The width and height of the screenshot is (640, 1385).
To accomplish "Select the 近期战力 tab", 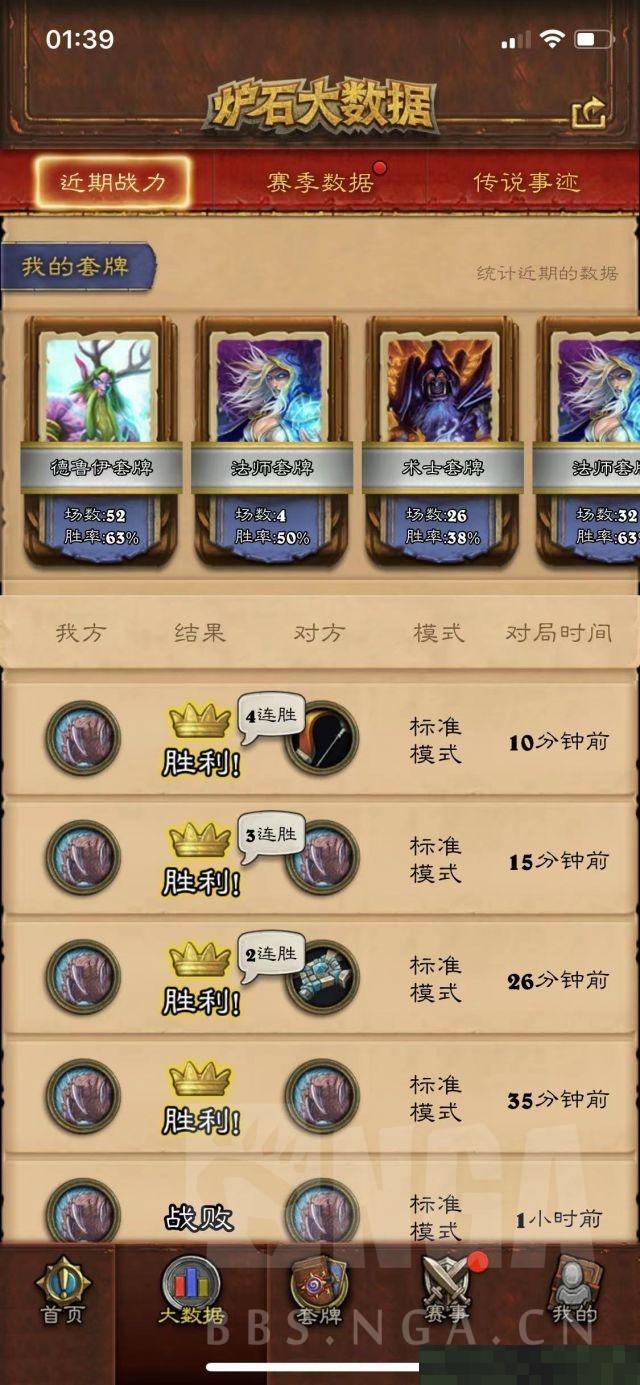I will point(111,182).
